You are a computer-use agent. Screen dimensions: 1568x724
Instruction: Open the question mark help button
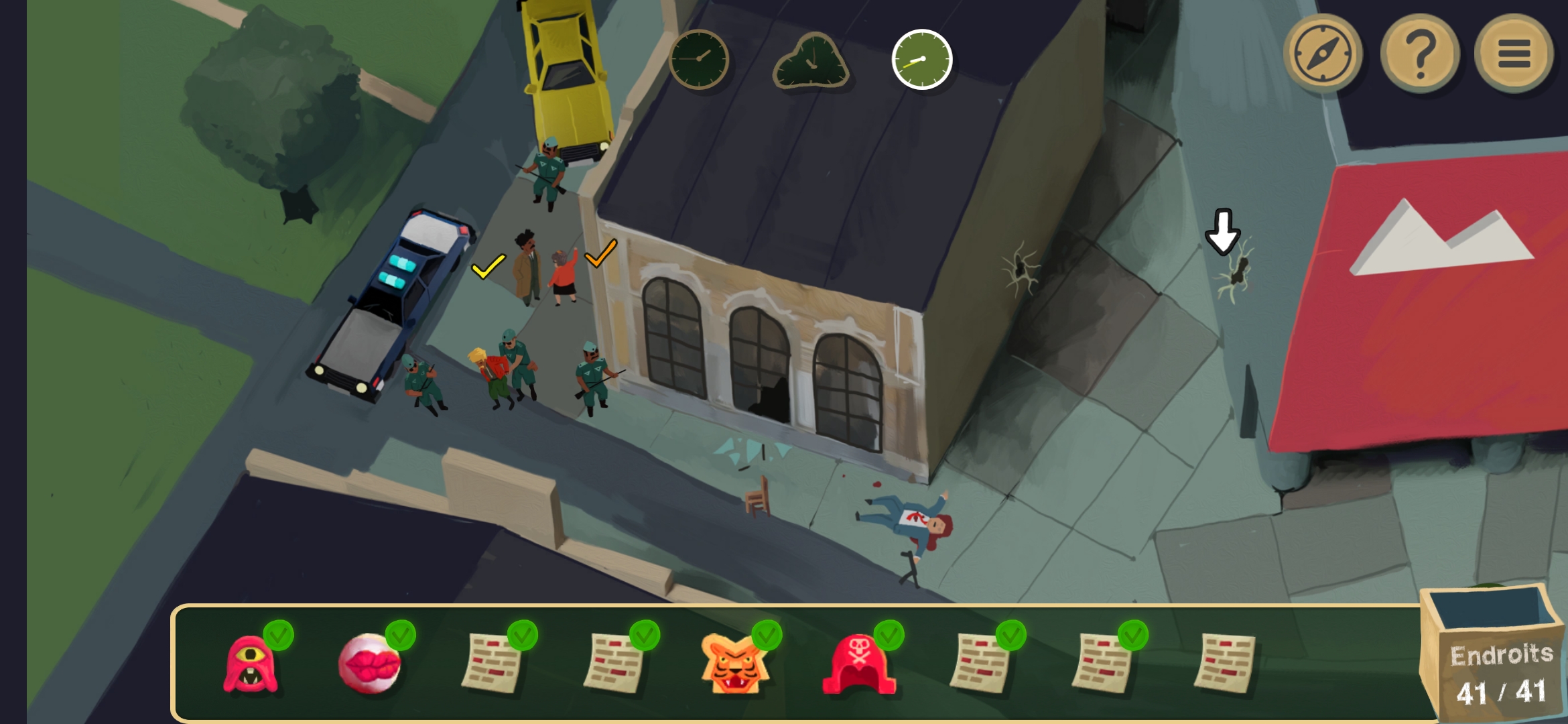click(1419, 54)
